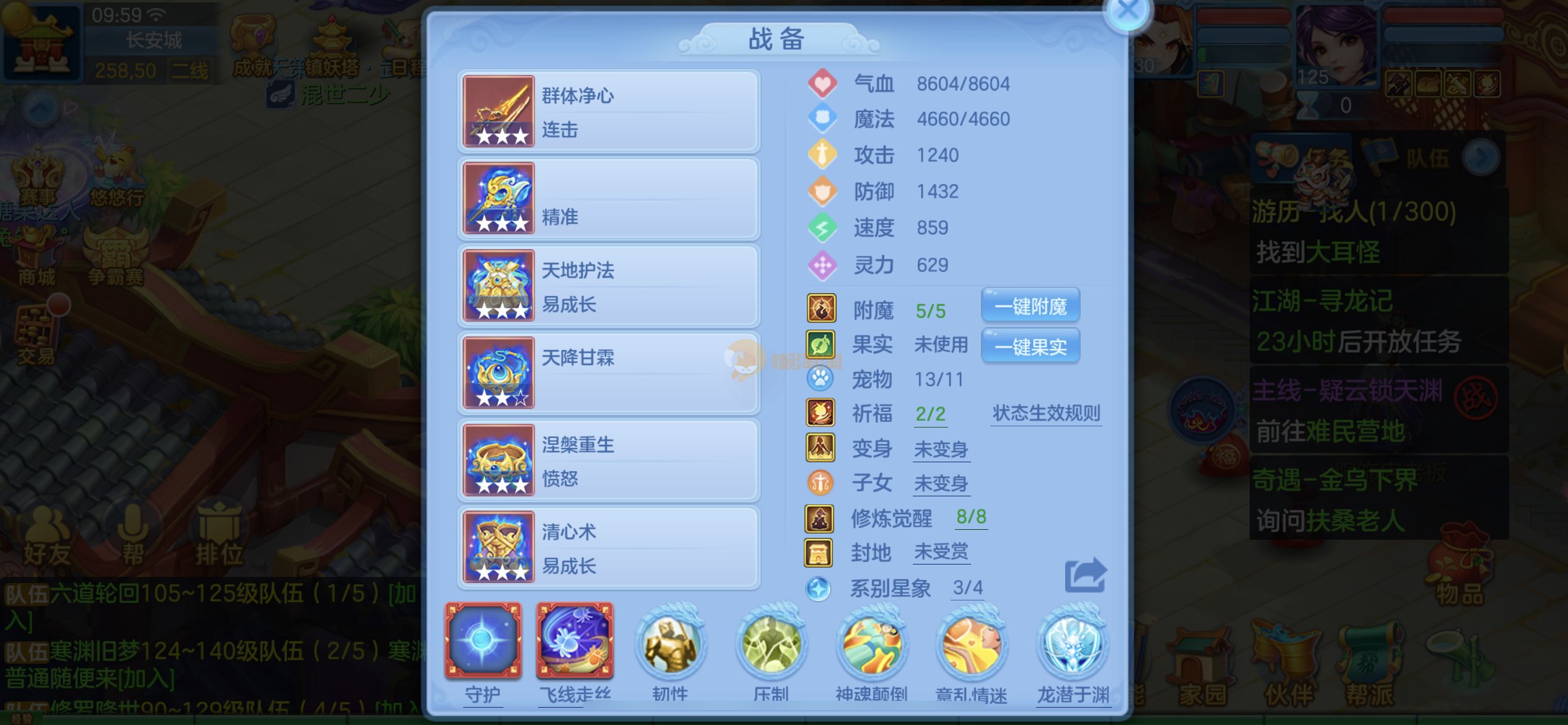
Task: Select the 天地护法 易成长 equipment
Action: point(609,286)
